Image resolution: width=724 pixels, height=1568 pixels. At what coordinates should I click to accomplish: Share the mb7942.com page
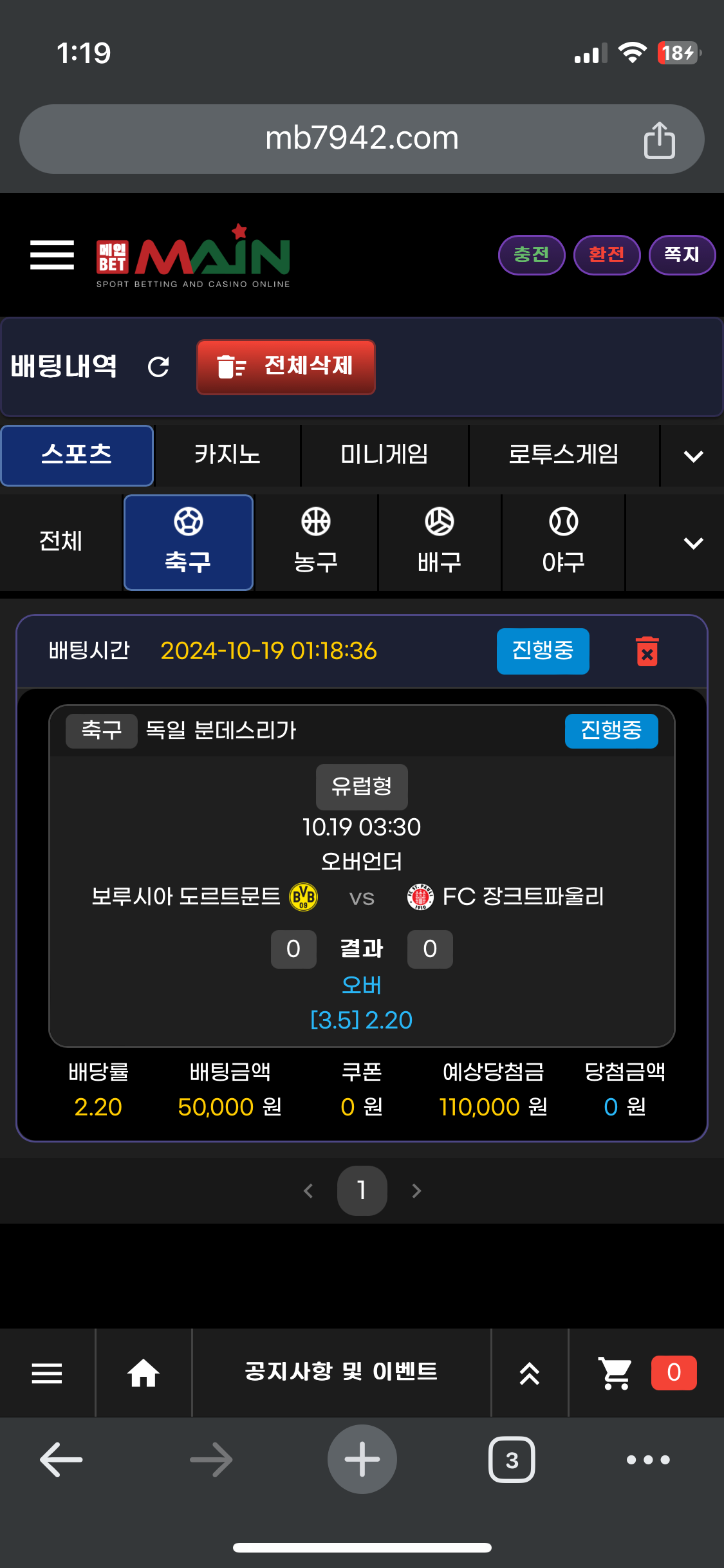coord(659,139)
